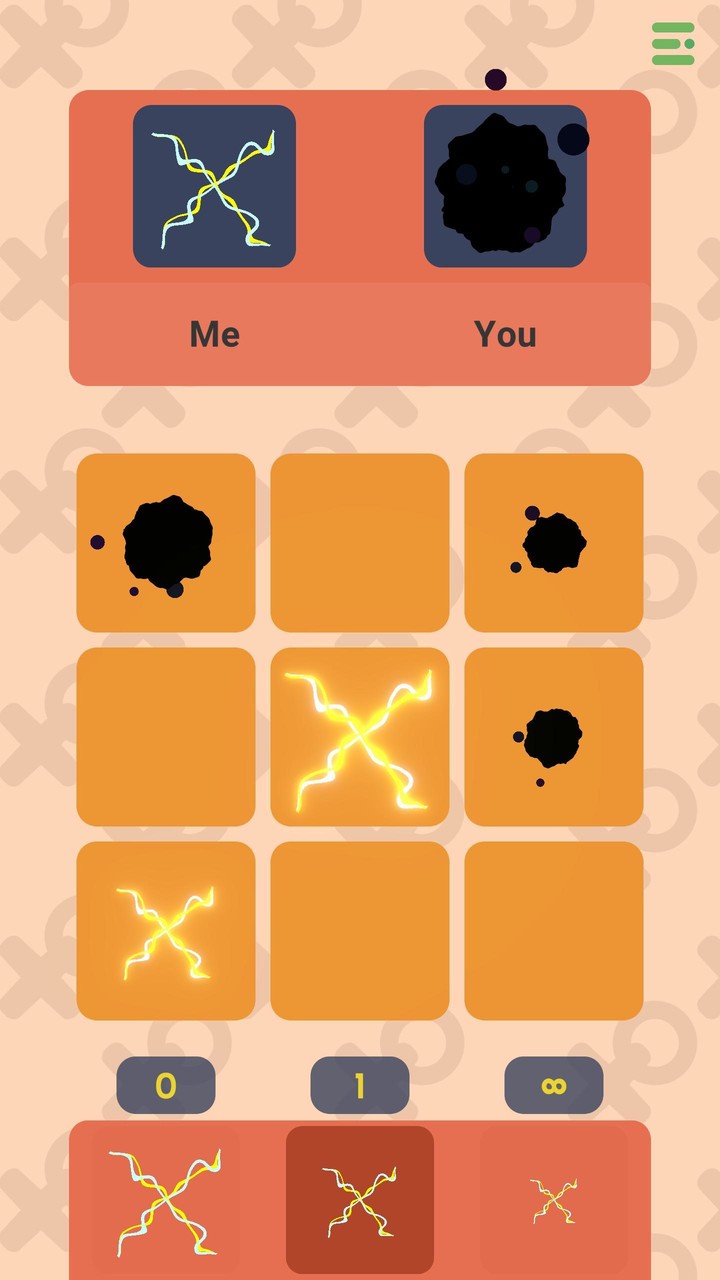Select the "1" counter option
Image resolution: width=720 pixels, height=1280 pixels.
coord(360,1086)
